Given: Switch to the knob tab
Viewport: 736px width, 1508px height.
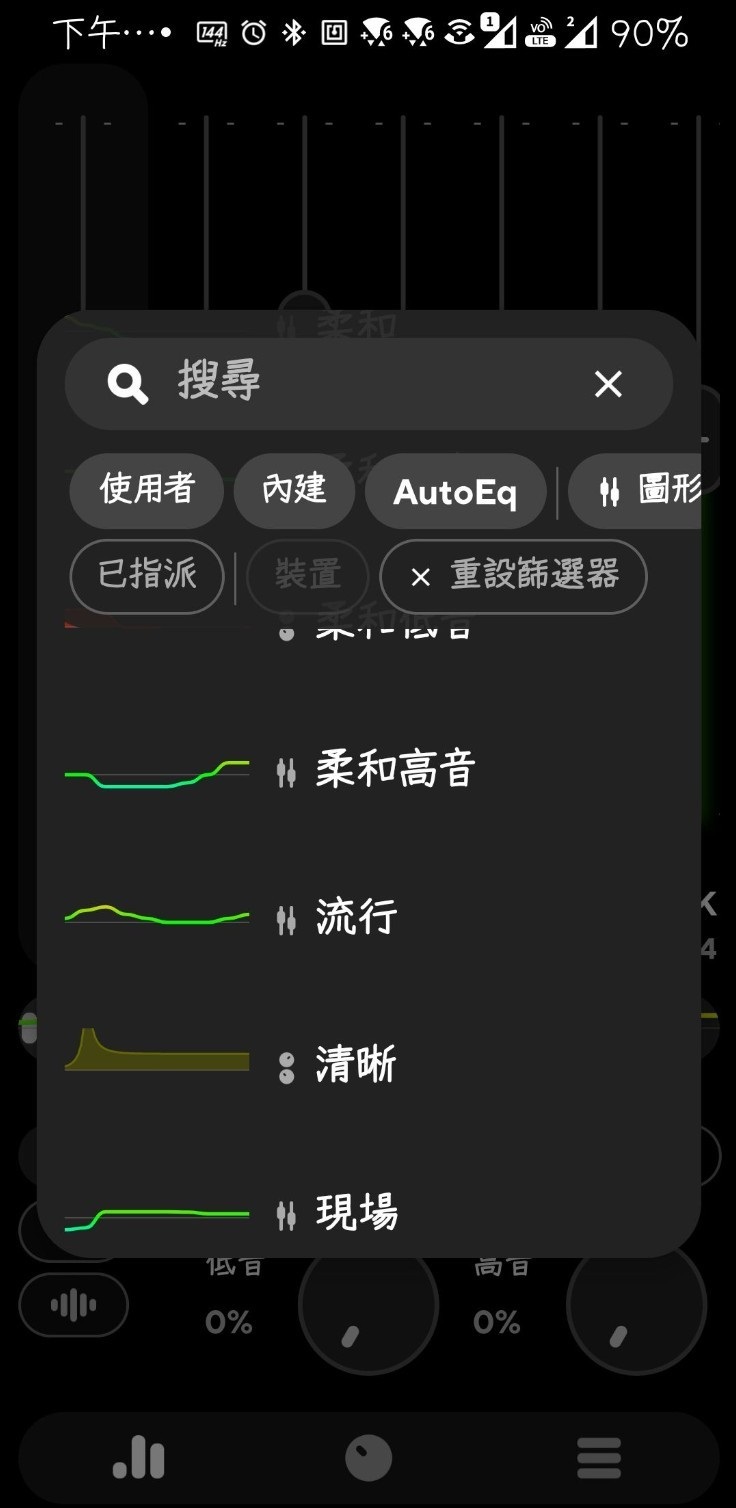Looking at the screenshot, I should coord(368,1458).
